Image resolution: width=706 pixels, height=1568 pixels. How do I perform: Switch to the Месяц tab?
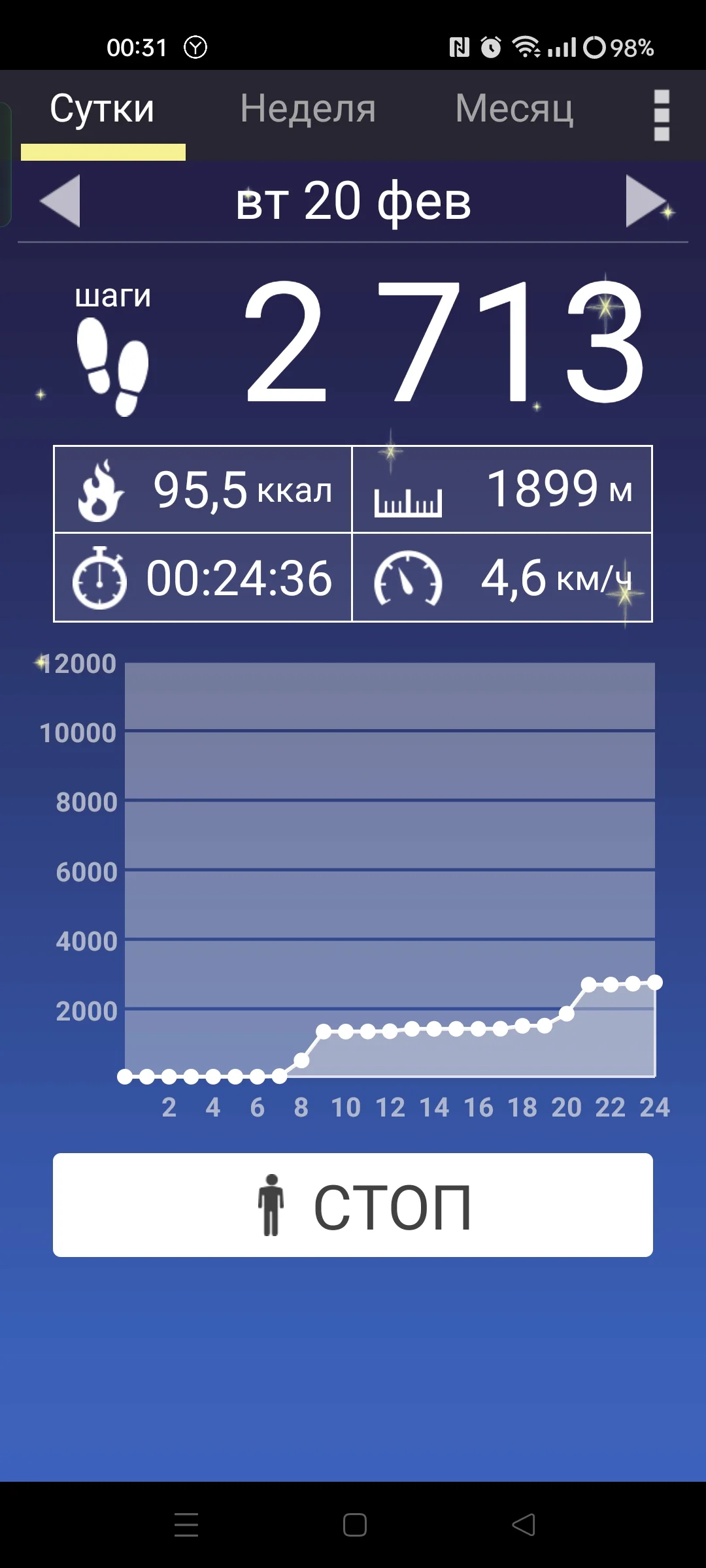point(514,109)
